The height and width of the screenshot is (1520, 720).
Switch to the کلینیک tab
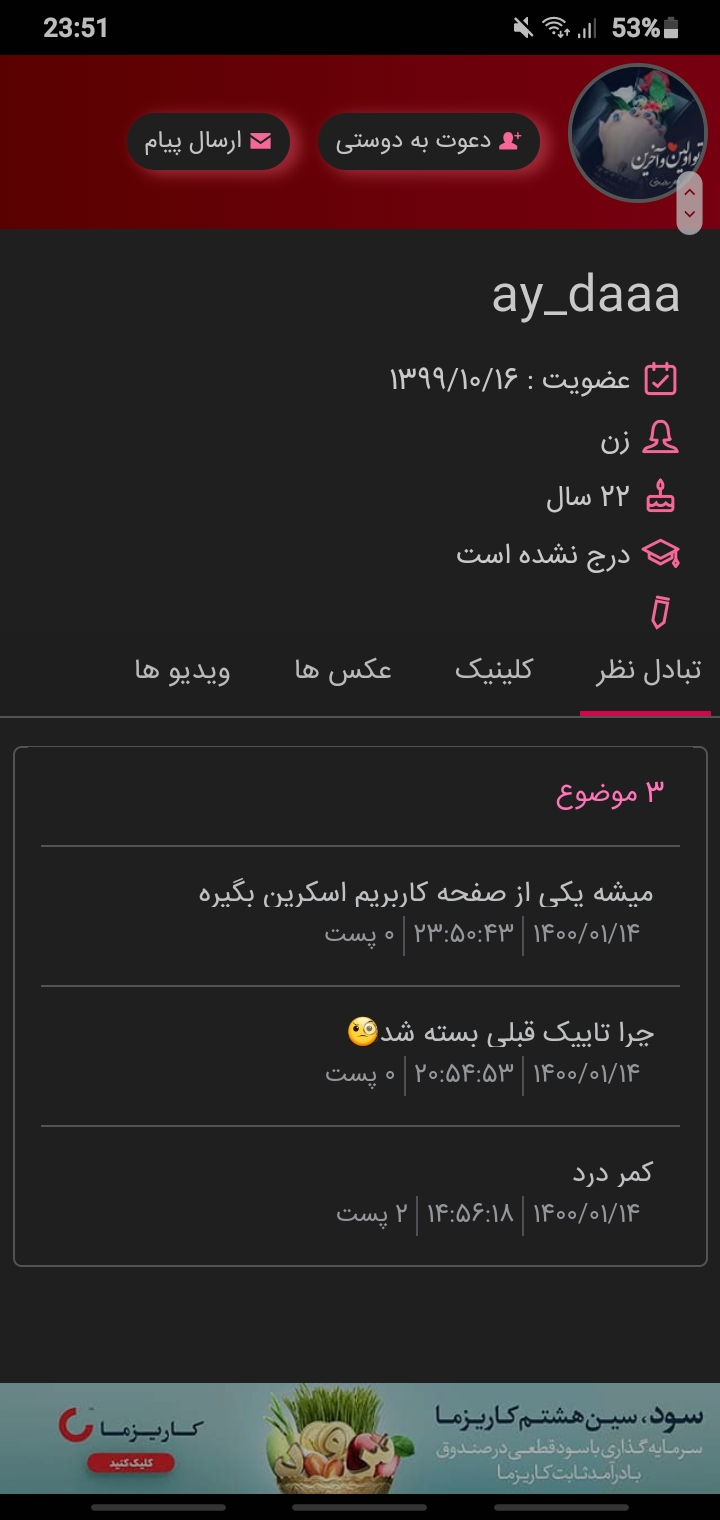click(494, 670)
